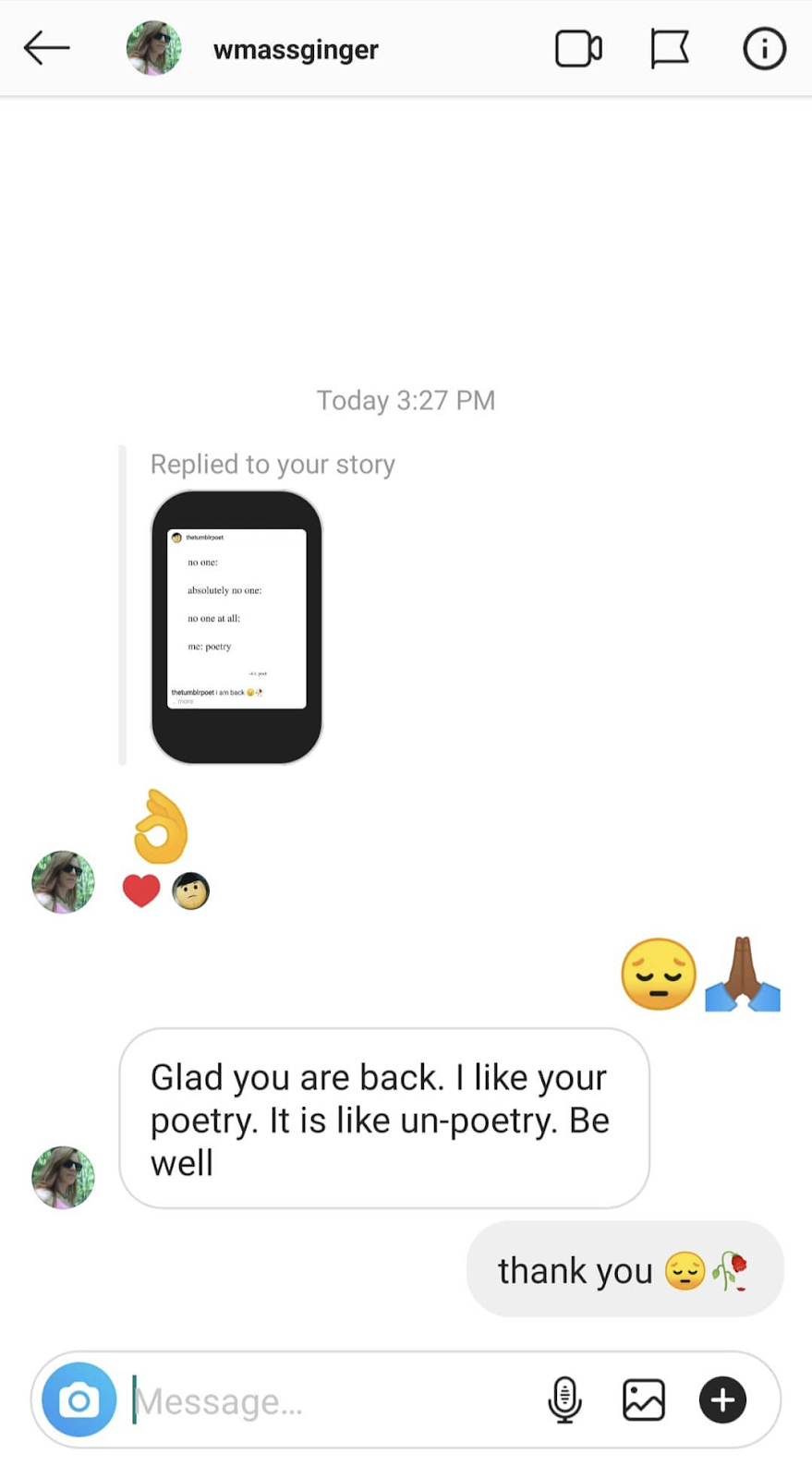Open wmassginger's profile from the header
The image size is (812, 1478).
[296, 49]
